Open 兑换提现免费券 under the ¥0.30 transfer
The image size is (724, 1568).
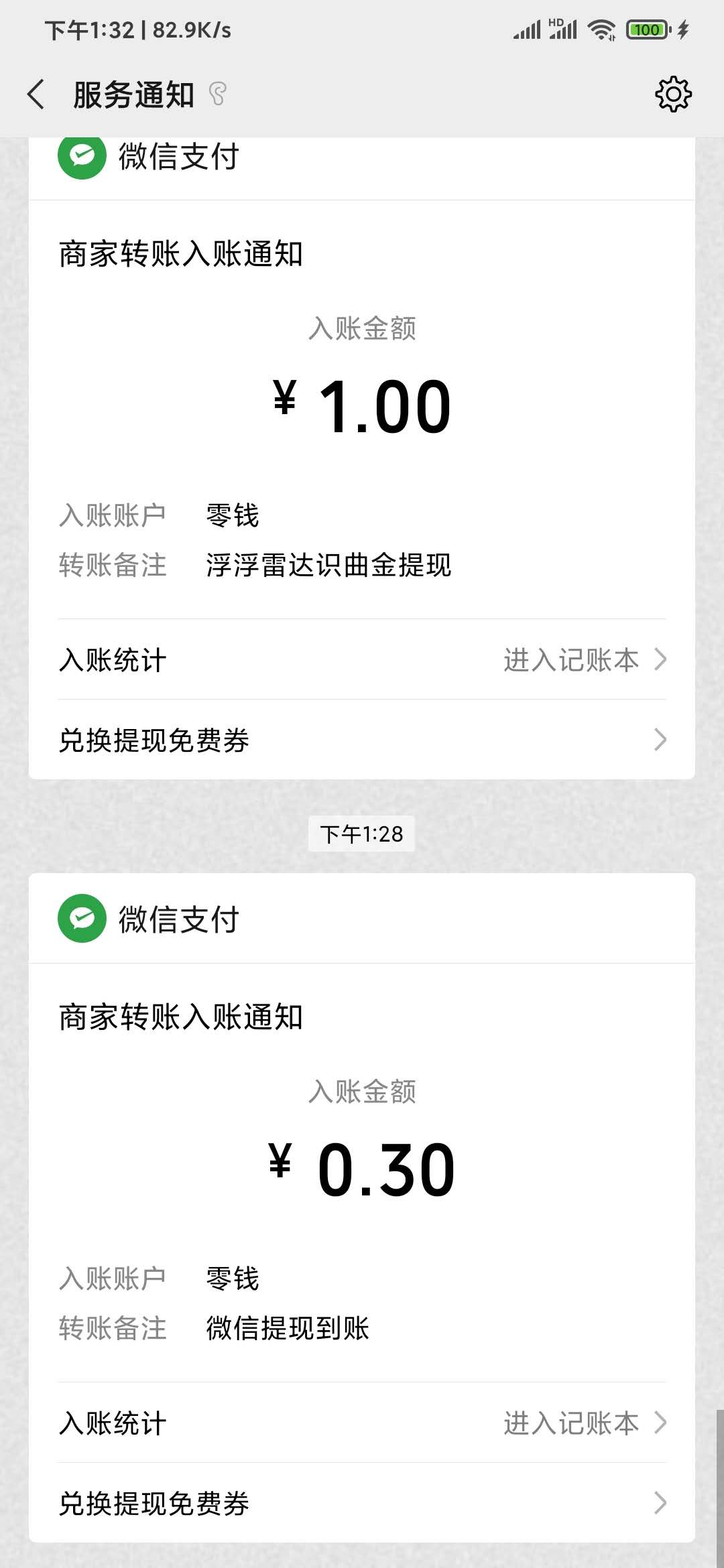[x=362, y=1503]
